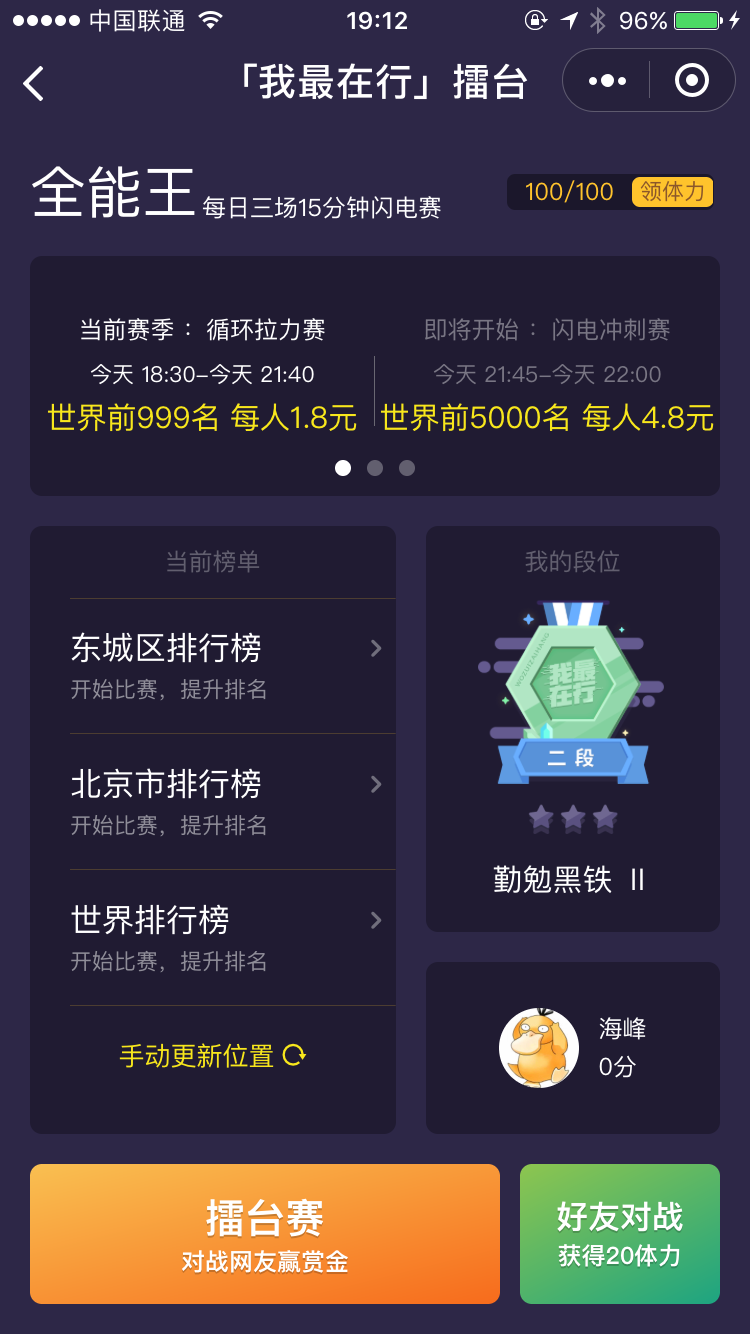View my rank card 勤勉黑铁 II
Viewport: 750px width, 1334px height.
tap(572, 730)
